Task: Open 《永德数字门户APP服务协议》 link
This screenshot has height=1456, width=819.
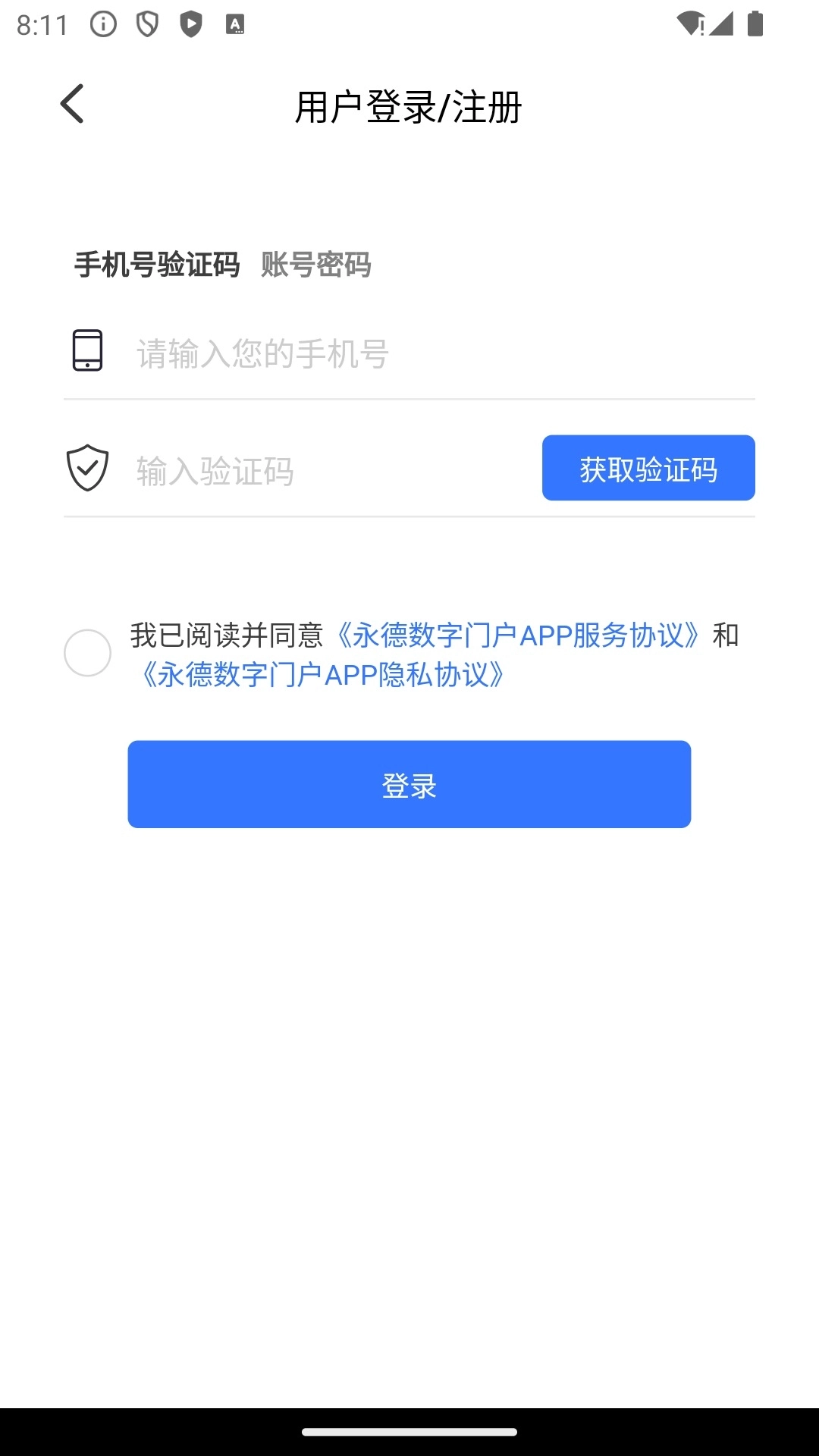Action: coord(519,637)
